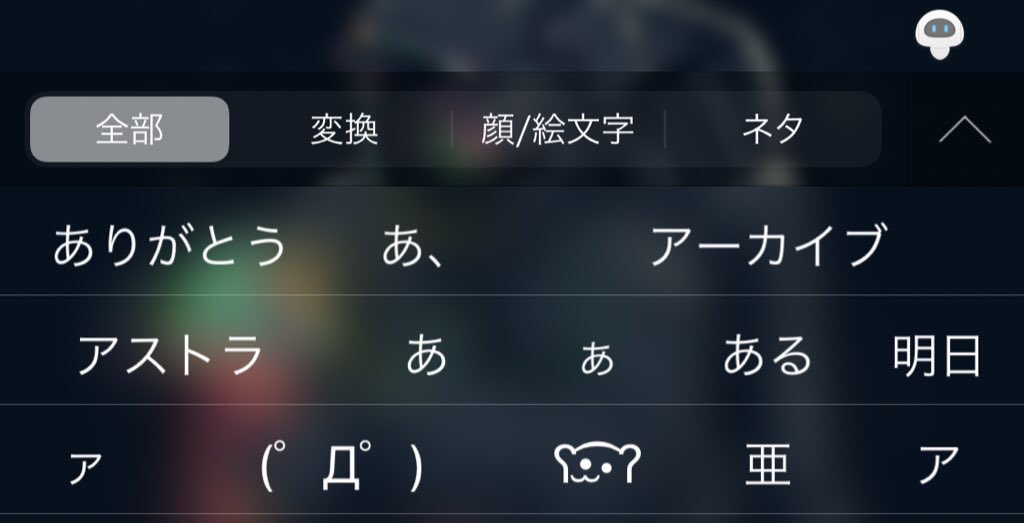Image resolution: width=1024 pixels, height=523 pixels.
Task: Pick the candidate あ、
Action: pyautogui.click(x=414, y=245)
